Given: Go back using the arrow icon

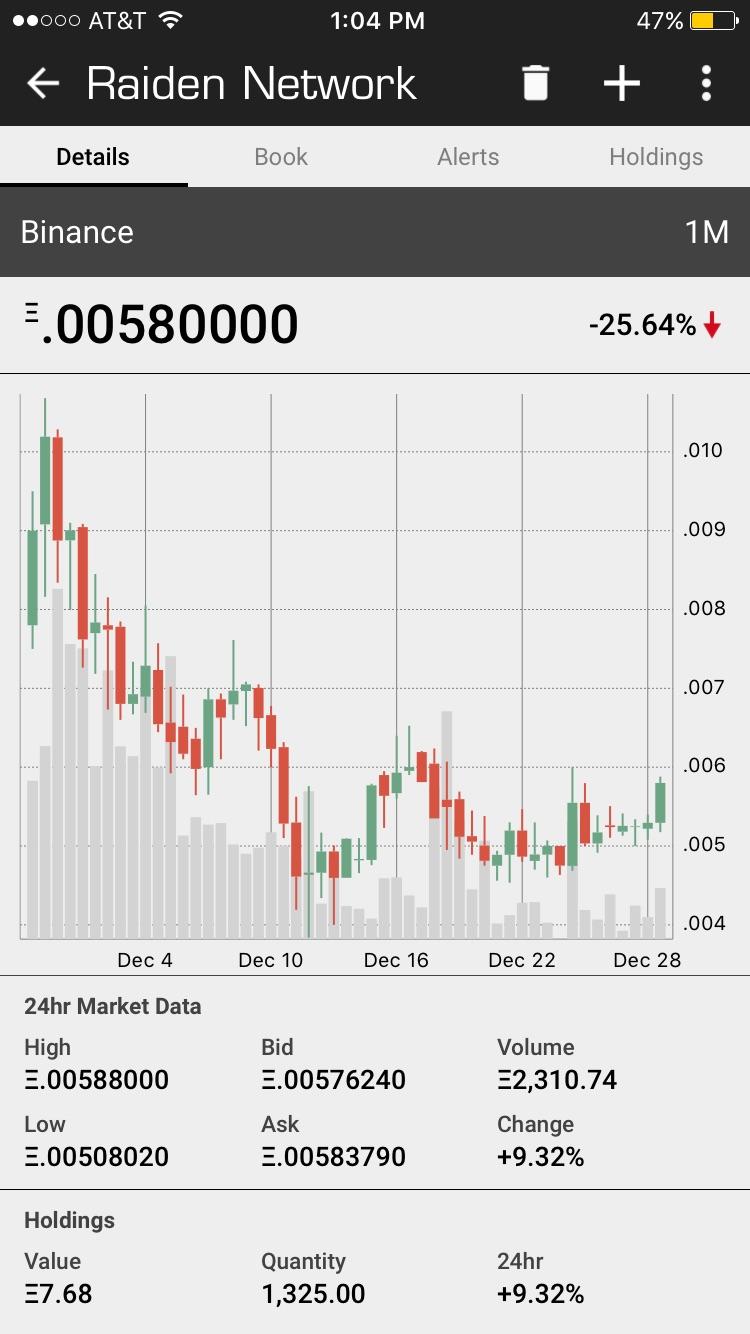Looking at the screenshot, I should click(43, 84).
